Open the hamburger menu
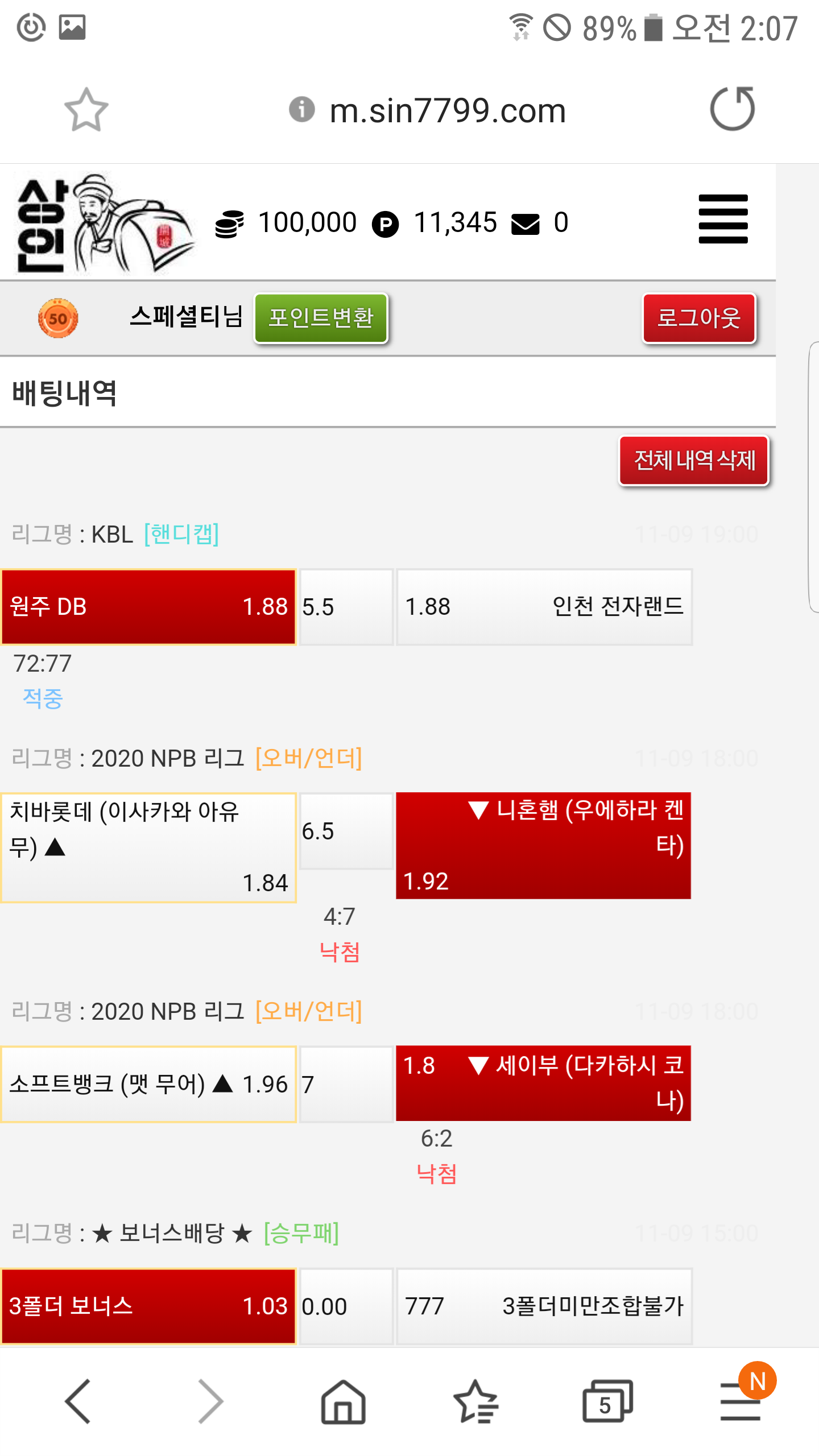 723,219
